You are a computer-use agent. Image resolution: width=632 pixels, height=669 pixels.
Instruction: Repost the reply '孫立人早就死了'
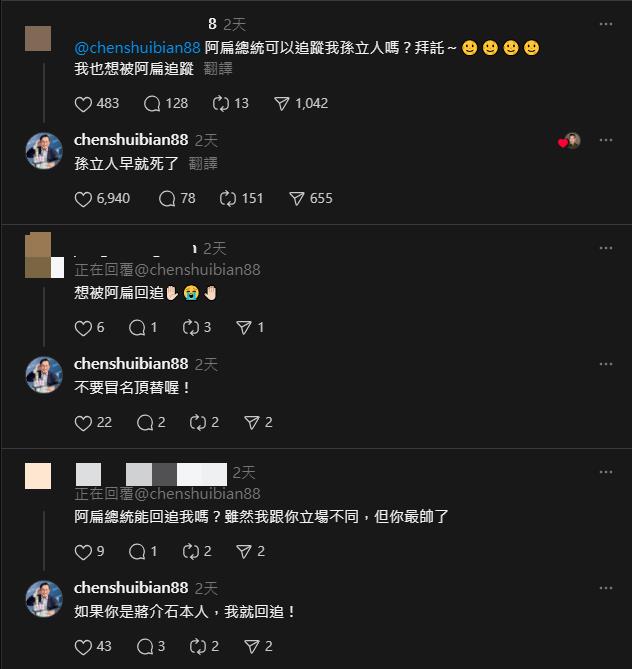(223, 198)
